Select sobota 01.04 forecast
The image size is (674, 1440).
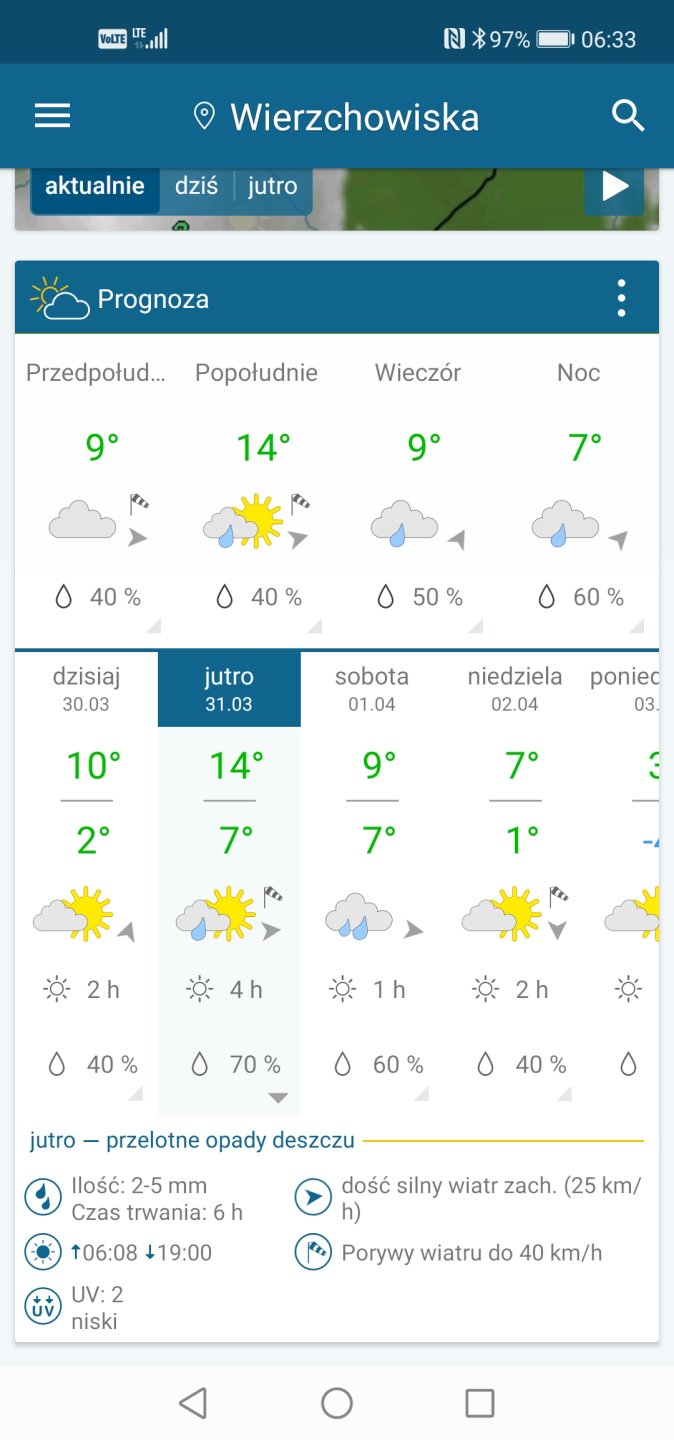[372, 880]
